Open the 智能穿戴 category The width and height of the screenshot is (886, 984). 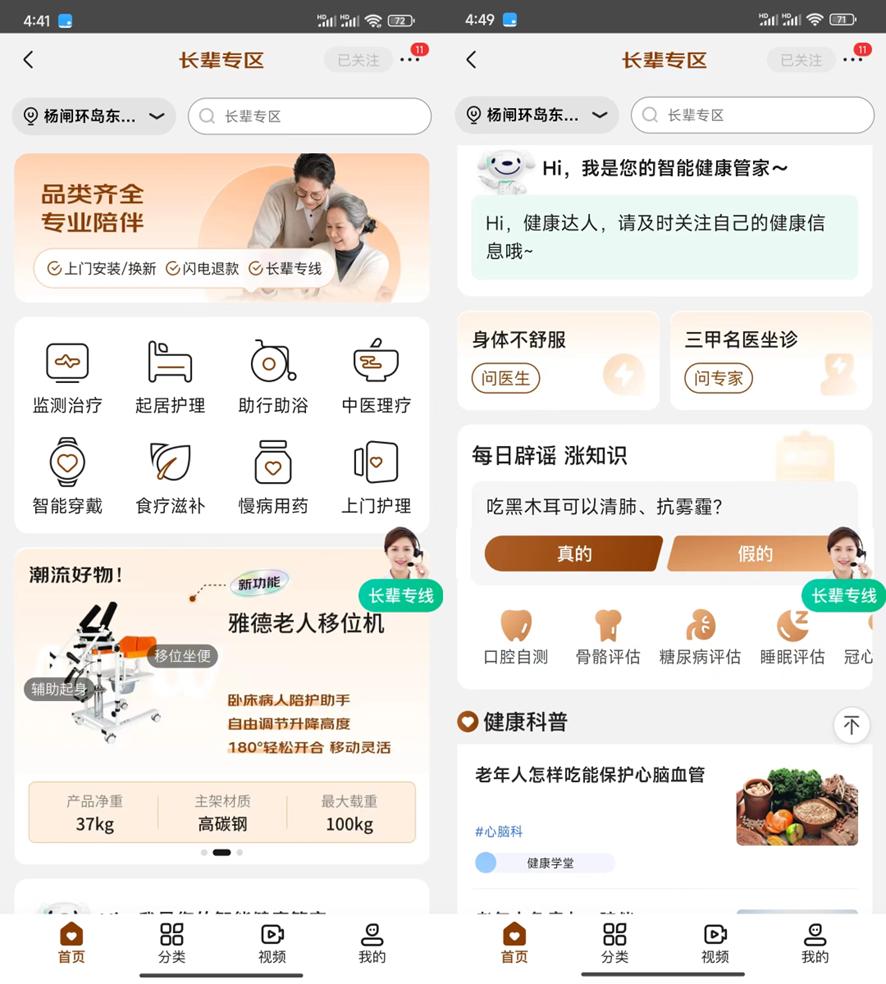pos(67,476)
